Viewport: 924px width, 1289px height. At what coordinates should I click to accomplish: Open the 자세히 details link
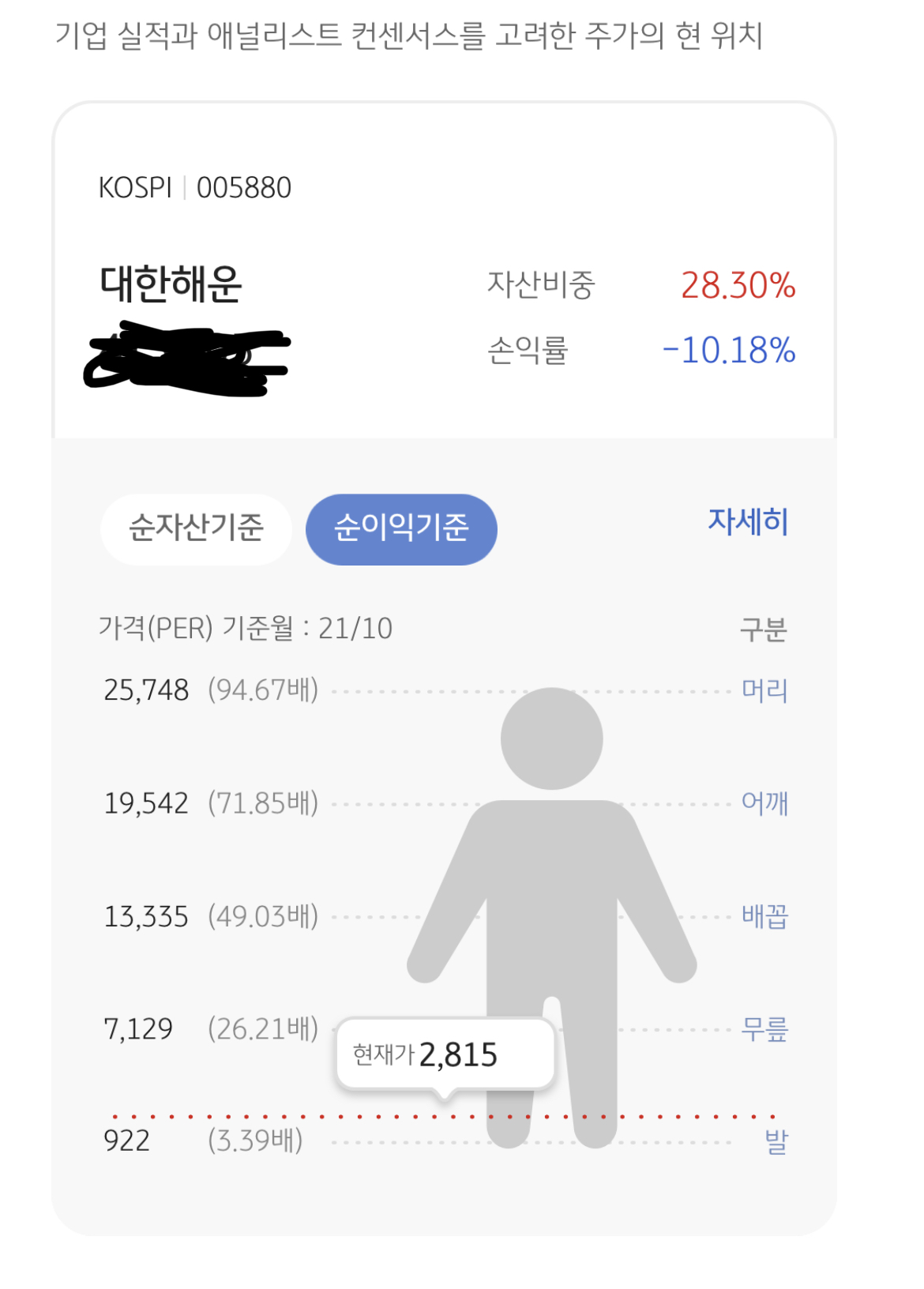[747, 522]
